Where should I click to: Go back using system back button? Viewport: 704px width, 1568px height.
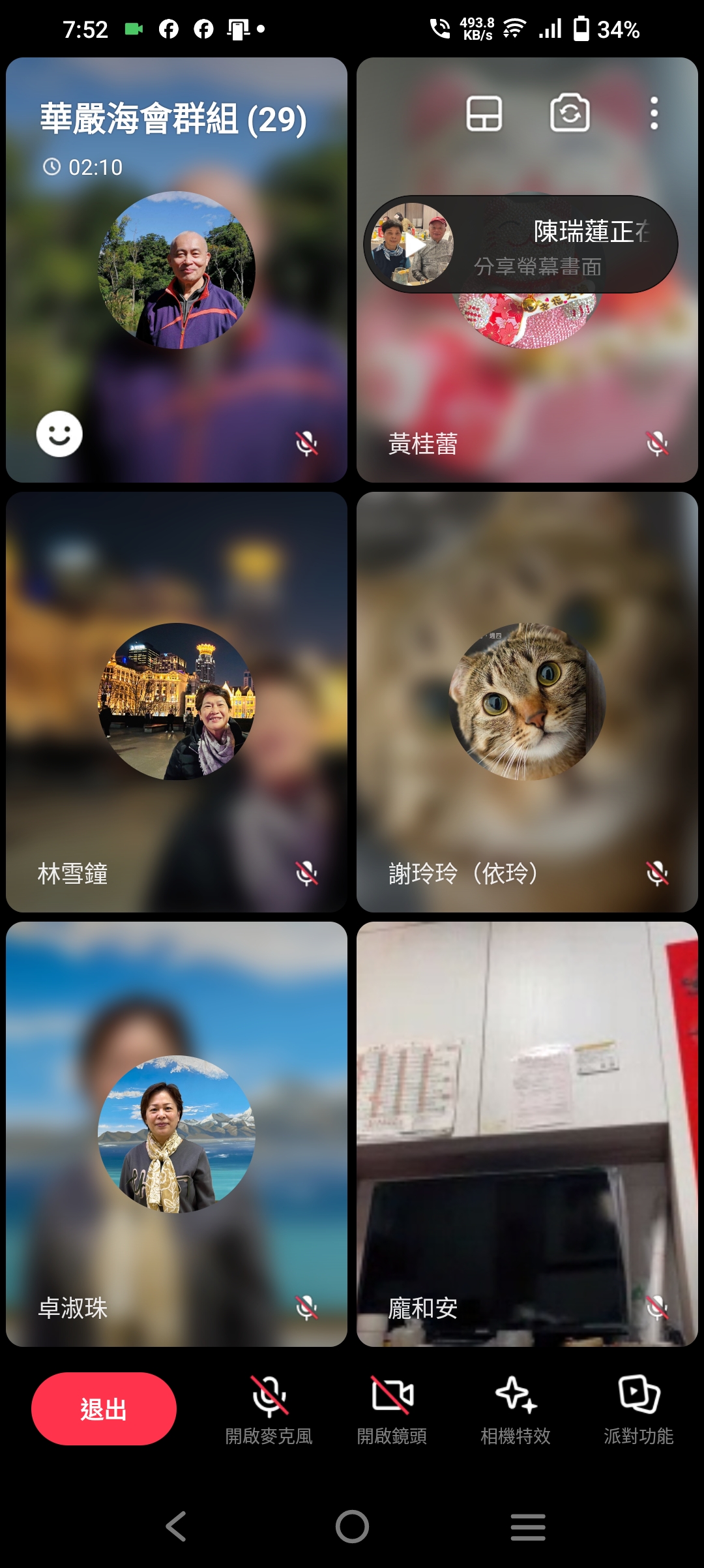pyautogui.click(x=176, y=1526)
